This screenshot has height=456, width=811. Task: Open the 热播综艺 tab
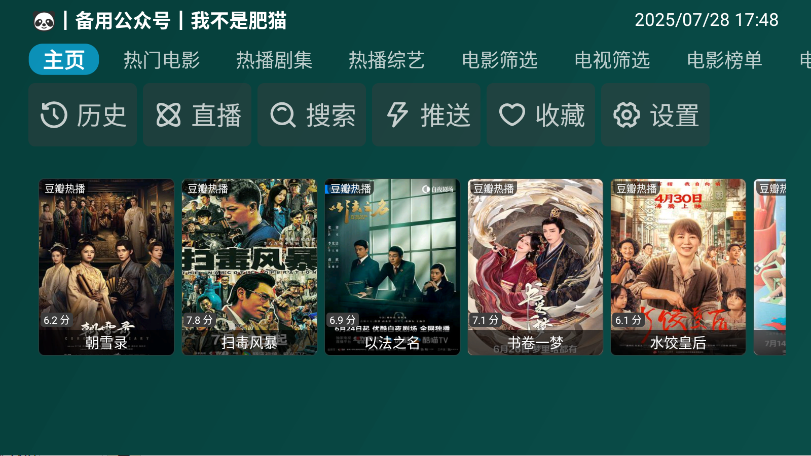(386, 60)
